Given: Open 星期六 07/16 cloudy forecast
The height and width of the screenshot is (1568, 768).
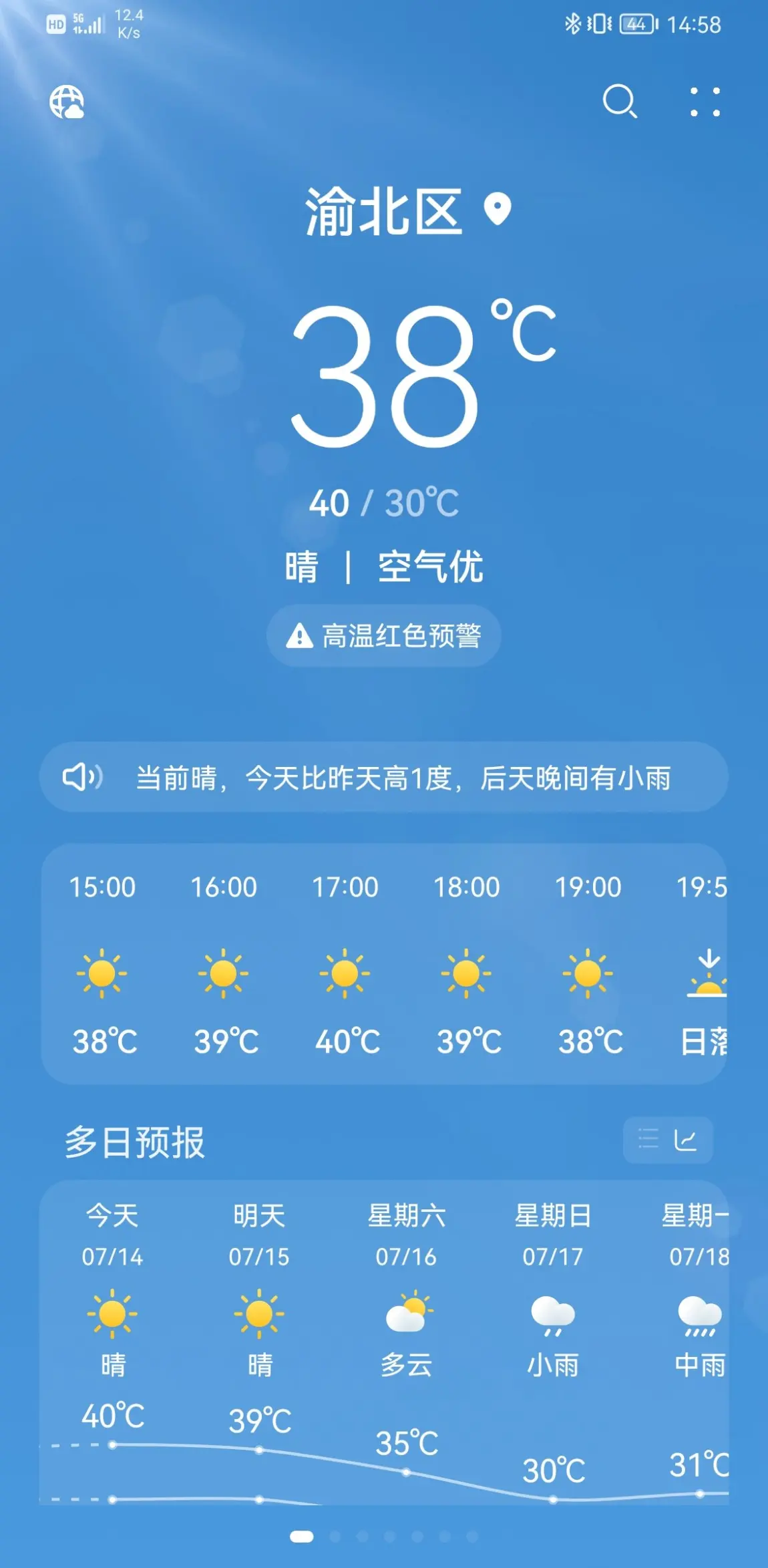Looking at the screenshot, I should [x=406, y=1343].
